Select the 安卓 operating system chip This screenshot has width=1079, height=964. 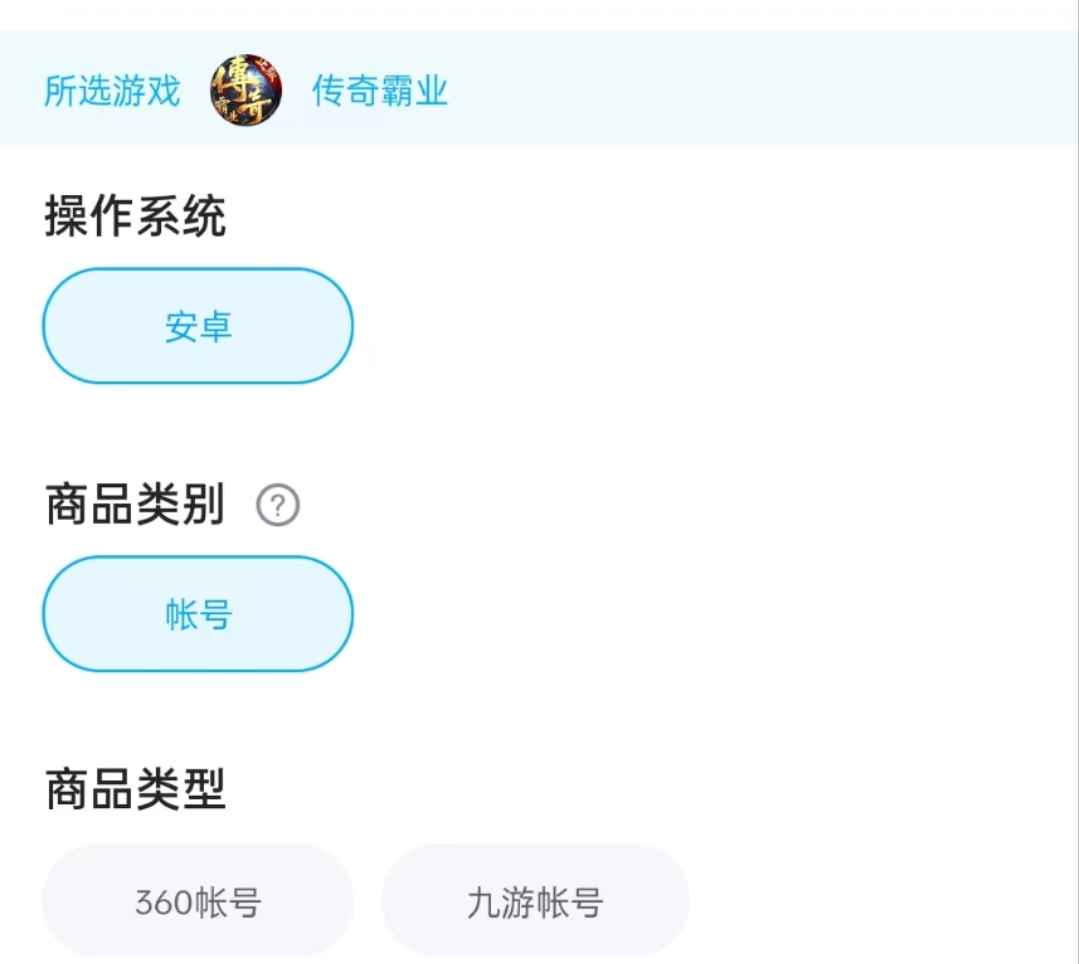(197, 326)
